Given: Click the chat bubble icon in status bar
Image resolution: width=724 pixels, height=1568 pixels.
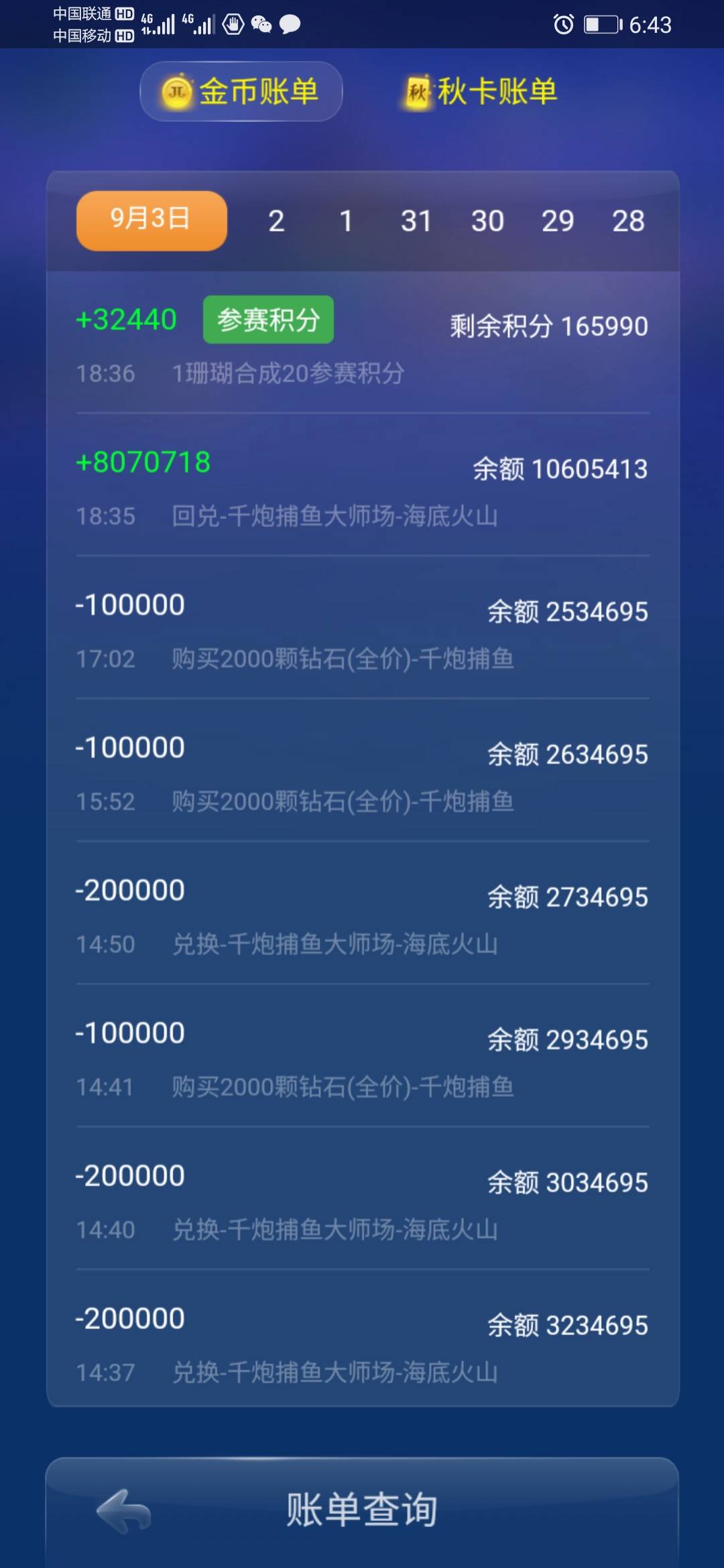Looking at the screenshot, I should coord(290,24).
